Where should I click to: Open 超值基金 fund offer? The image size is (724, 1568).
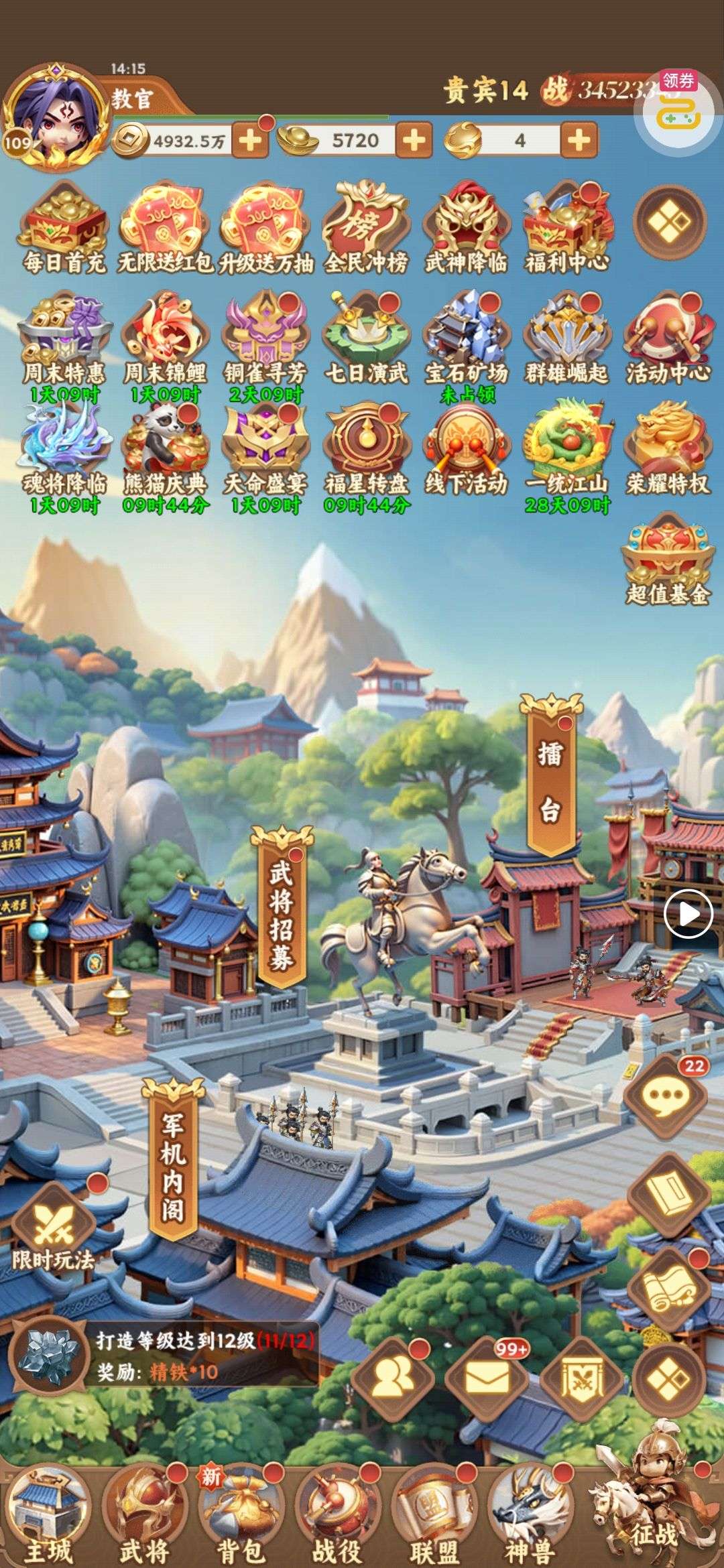[x=668, y=560]
